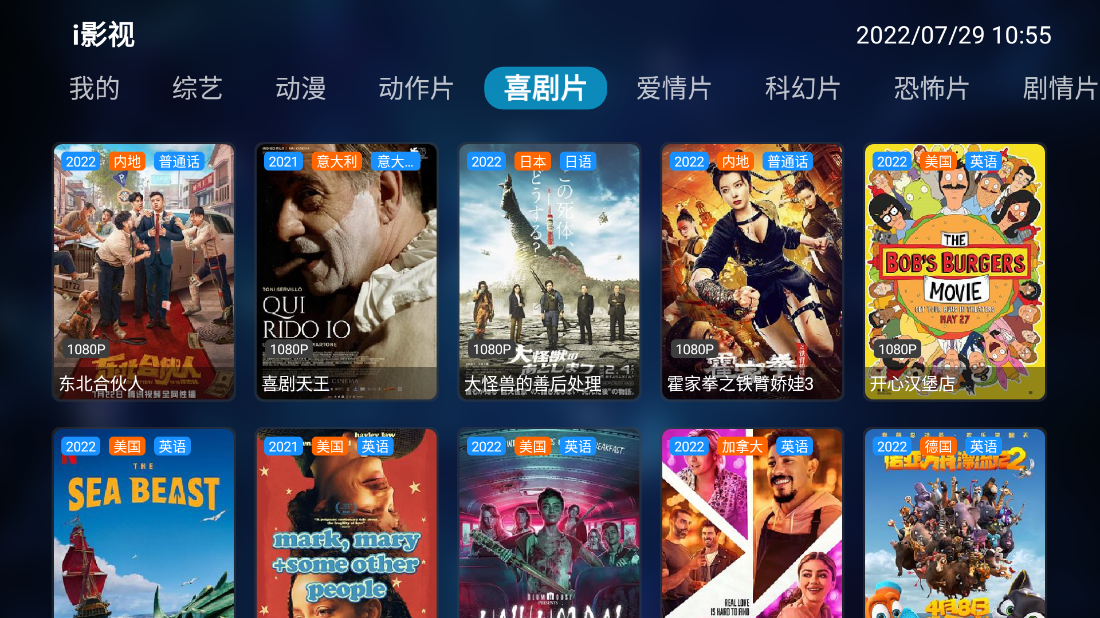Open the neon-lit 2022 American movie card
The width and height of the screenshot is (1100, 618).
[x=549, y=525]
